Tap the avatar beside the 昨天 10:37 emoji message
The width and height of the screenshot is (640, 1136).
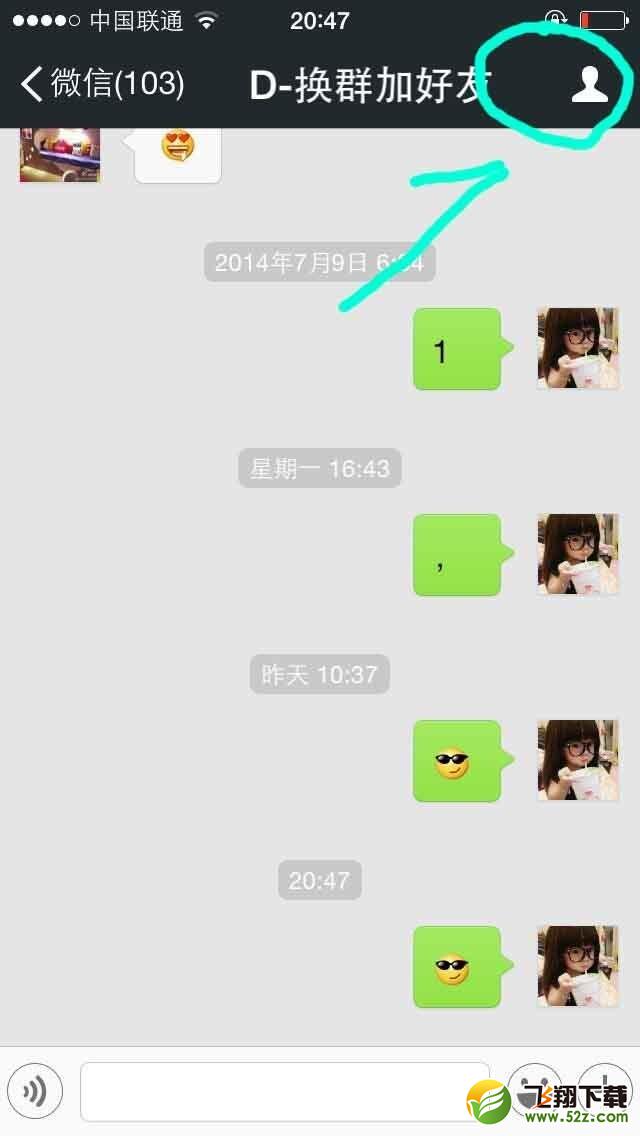pyautogui.click(x=578, y=760)
